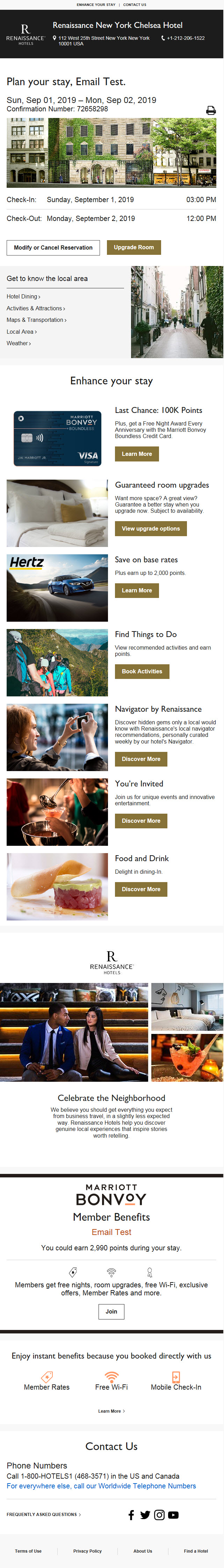Tap Book Activities button
224x1568 pixels.
pyautogui.click(x=142, y=671)
